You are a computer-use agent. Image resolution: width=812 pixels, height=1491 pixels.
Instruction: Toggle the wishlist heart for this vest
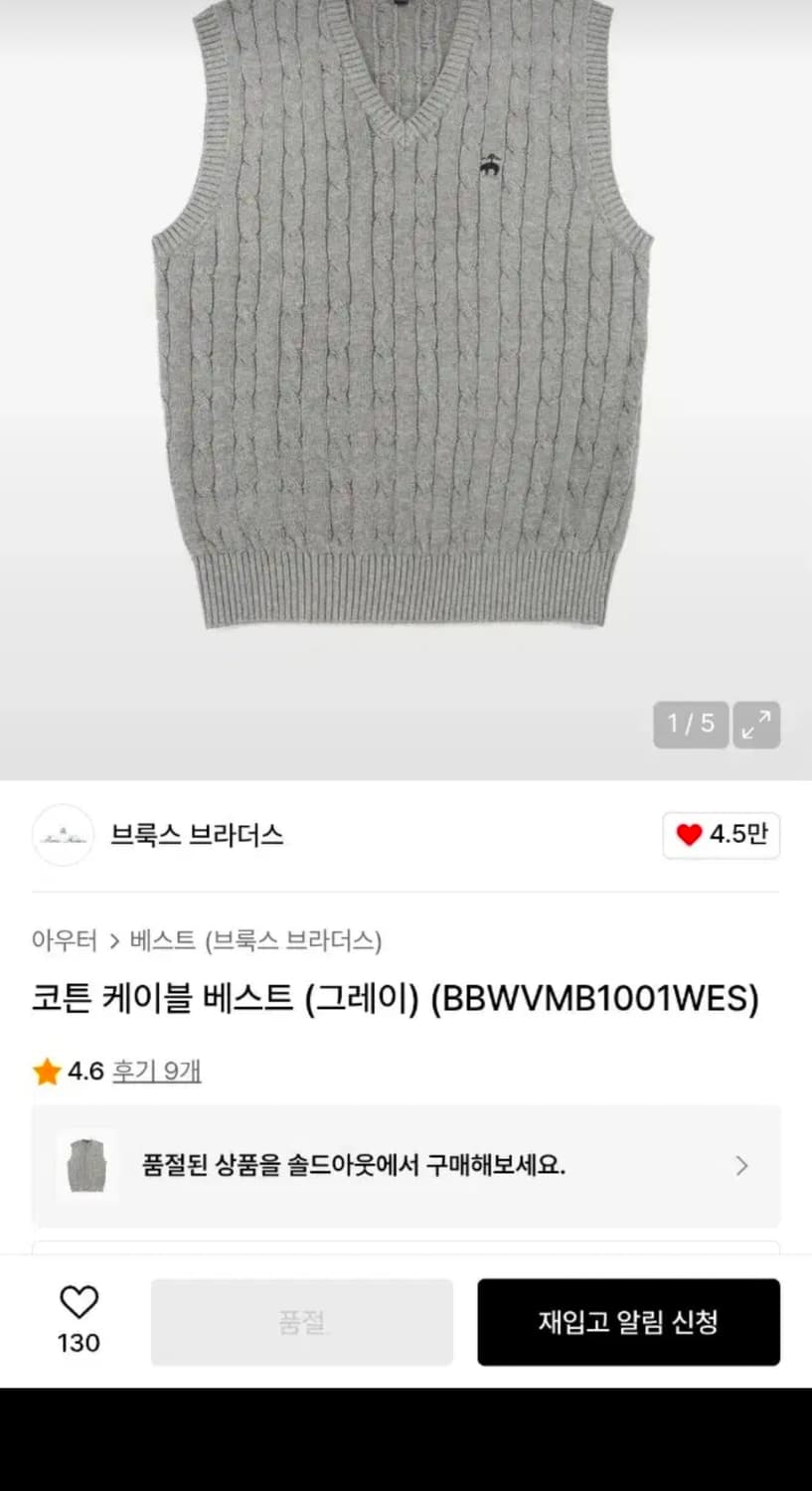click(x=79, y=1303)
